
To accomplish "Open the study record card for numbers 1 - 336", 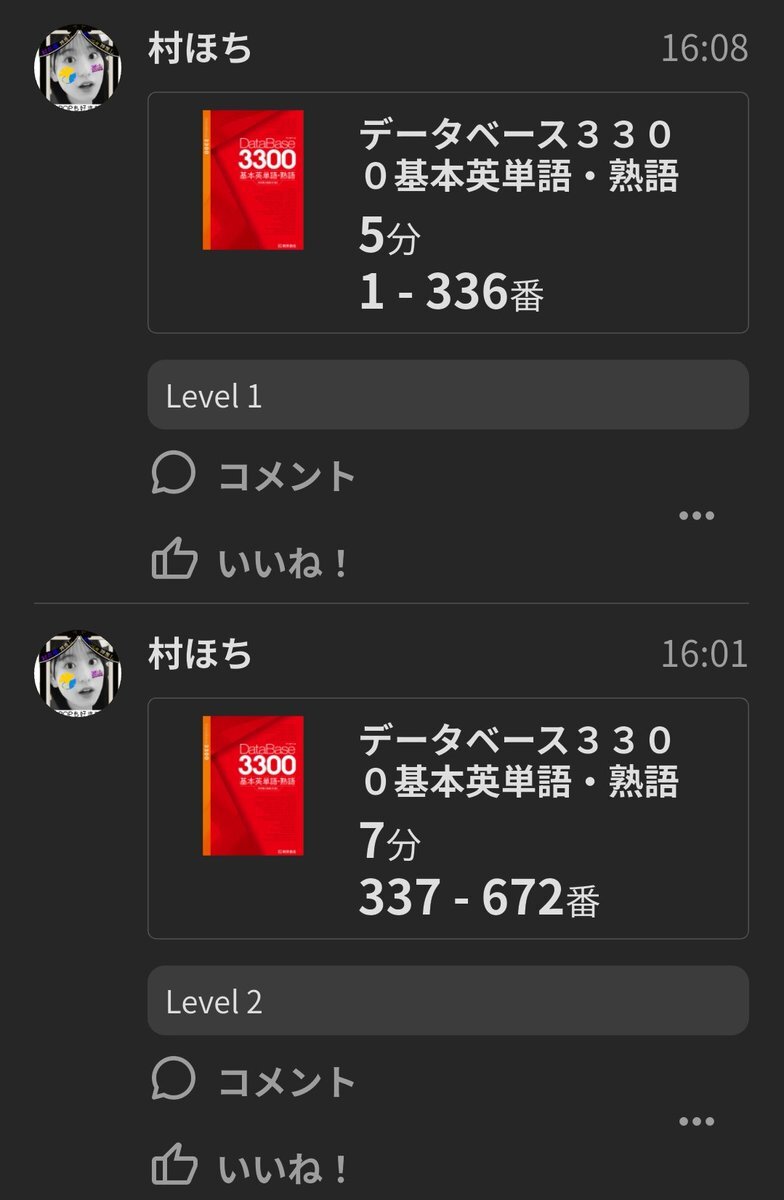I will point(448,212).
